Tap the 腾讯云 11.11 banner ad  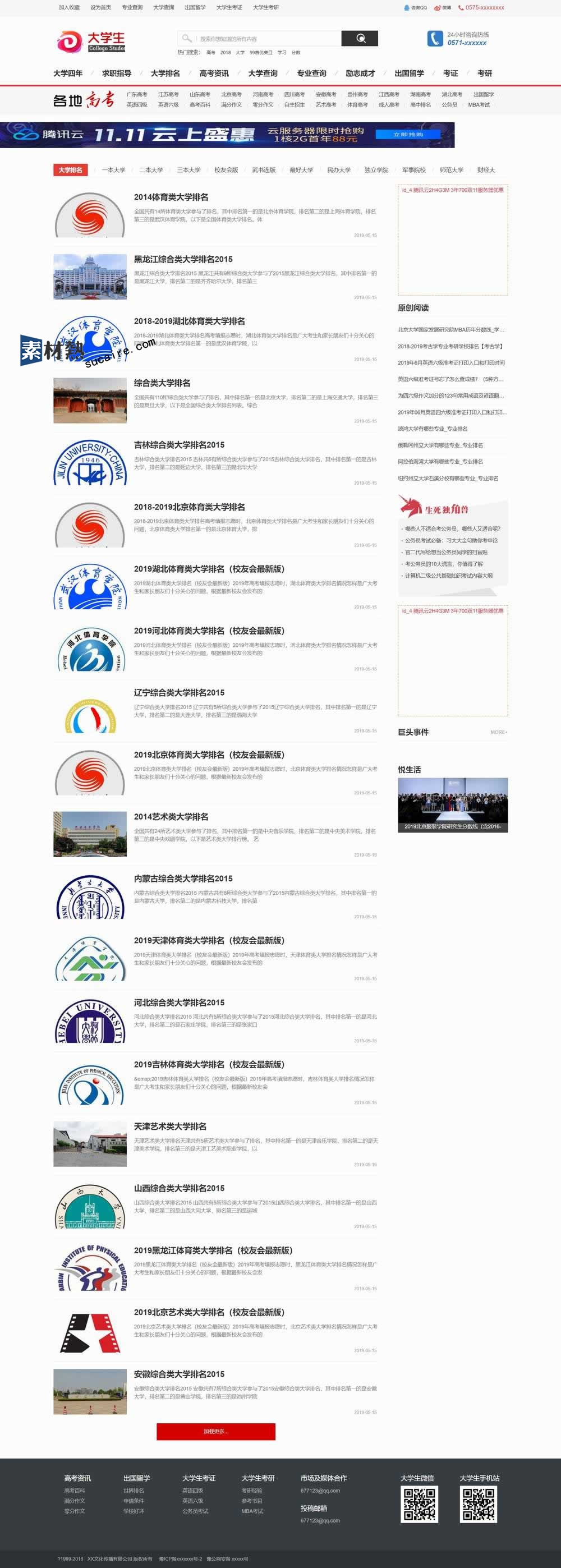click(227, 135)
